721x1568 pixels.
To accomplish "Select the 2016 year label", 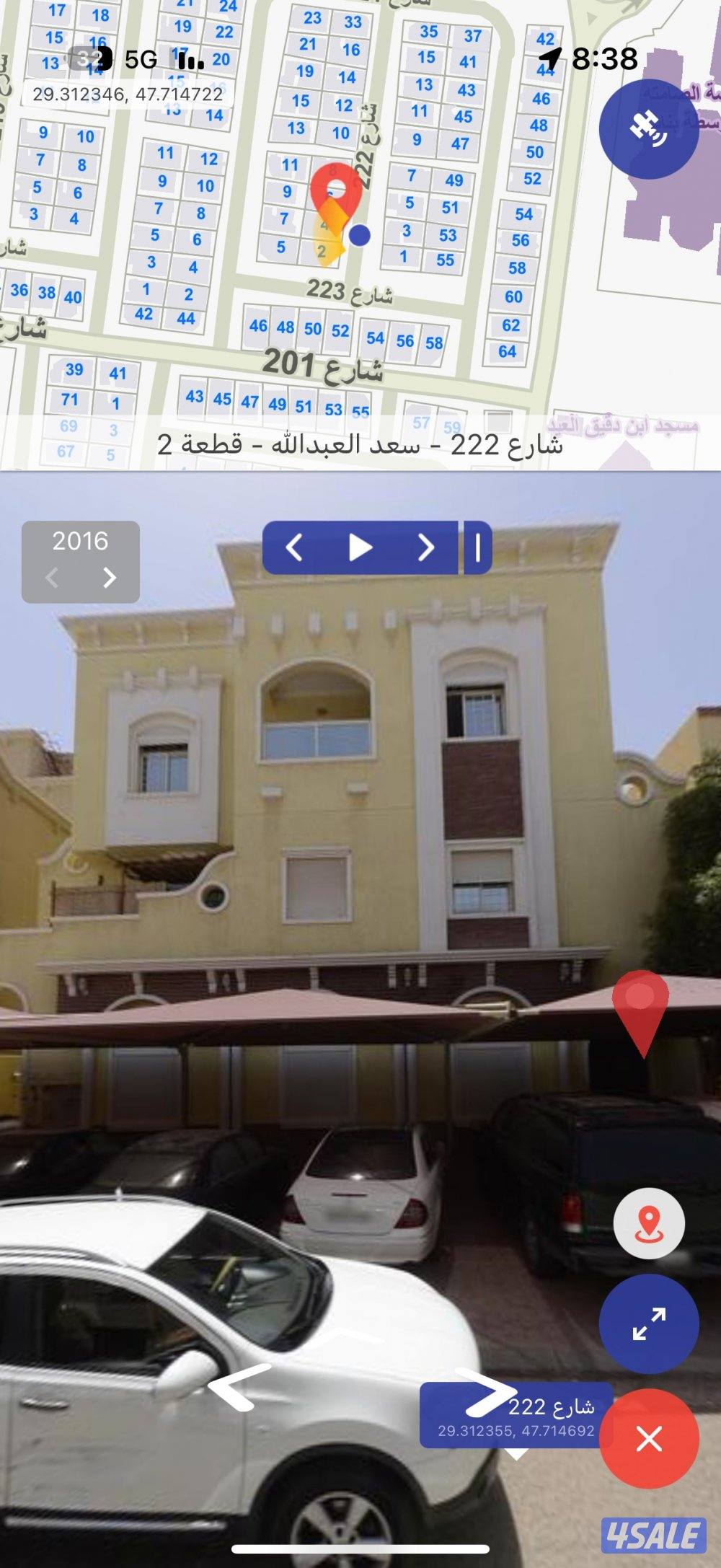I will [x=81, y=541].
